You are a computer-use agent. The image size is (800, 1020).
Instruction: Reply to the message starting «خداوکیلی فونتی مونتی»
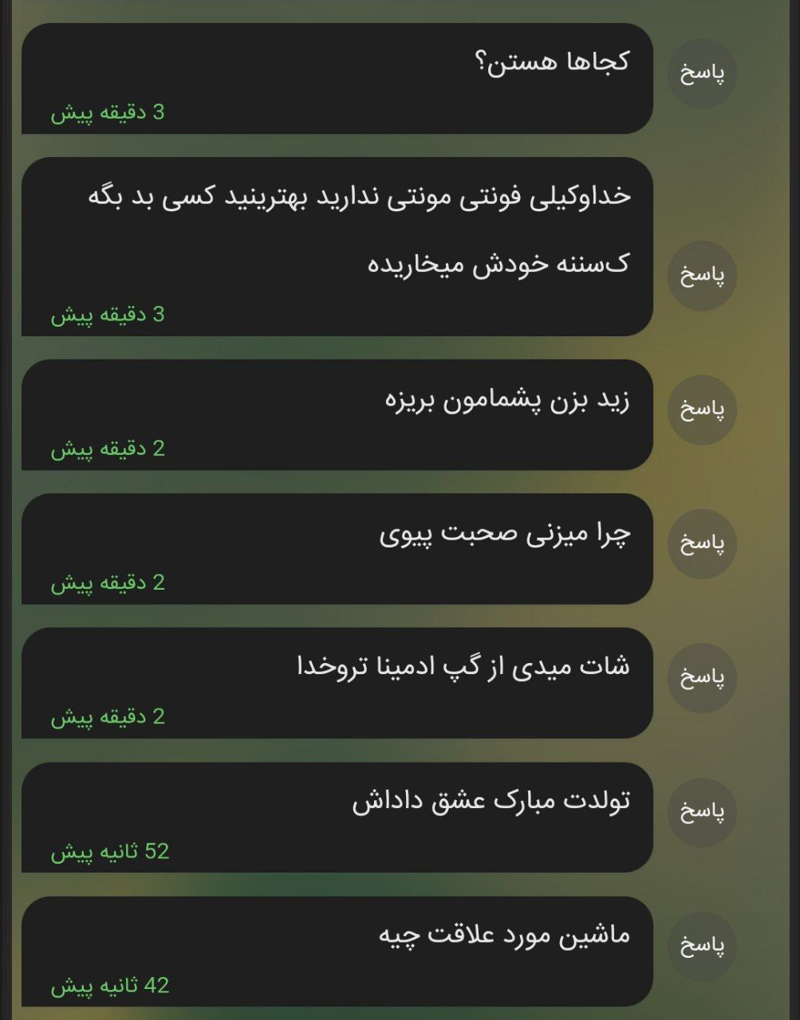click(x=702, y=276)
